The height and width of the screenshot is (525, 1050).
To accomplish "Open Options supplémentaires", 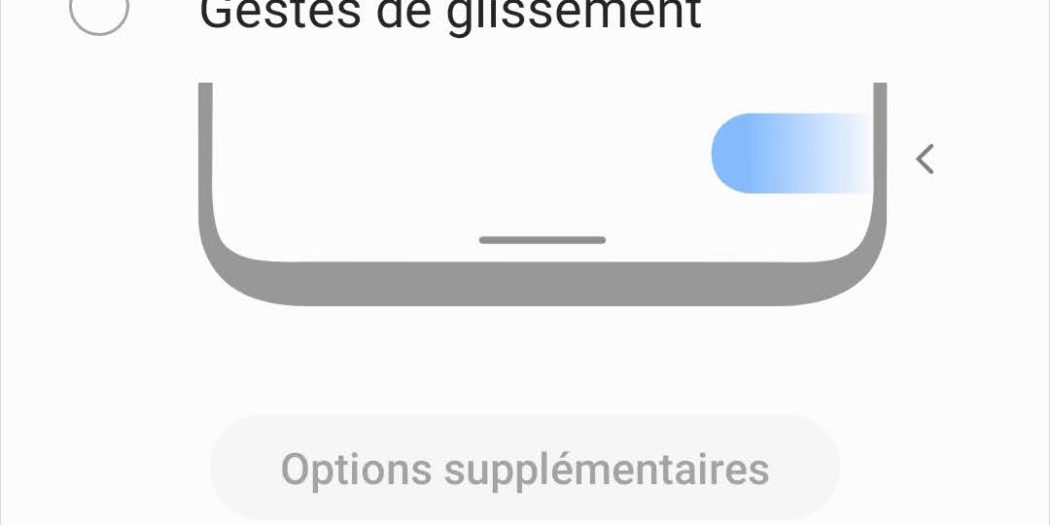I will coord(524,468).
